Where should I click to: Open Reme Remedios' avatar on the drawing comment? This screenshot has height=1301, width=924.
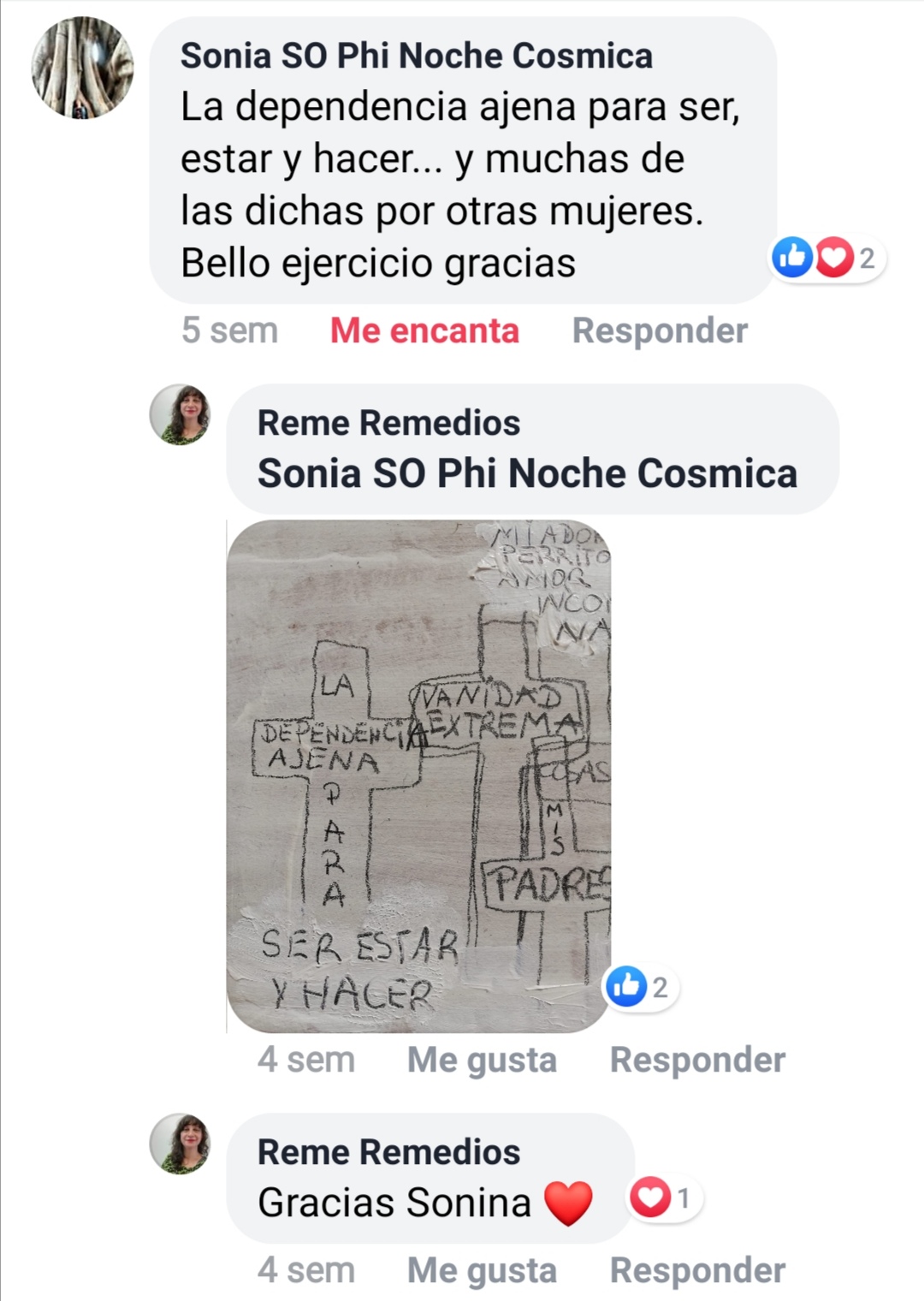[181, 415]
